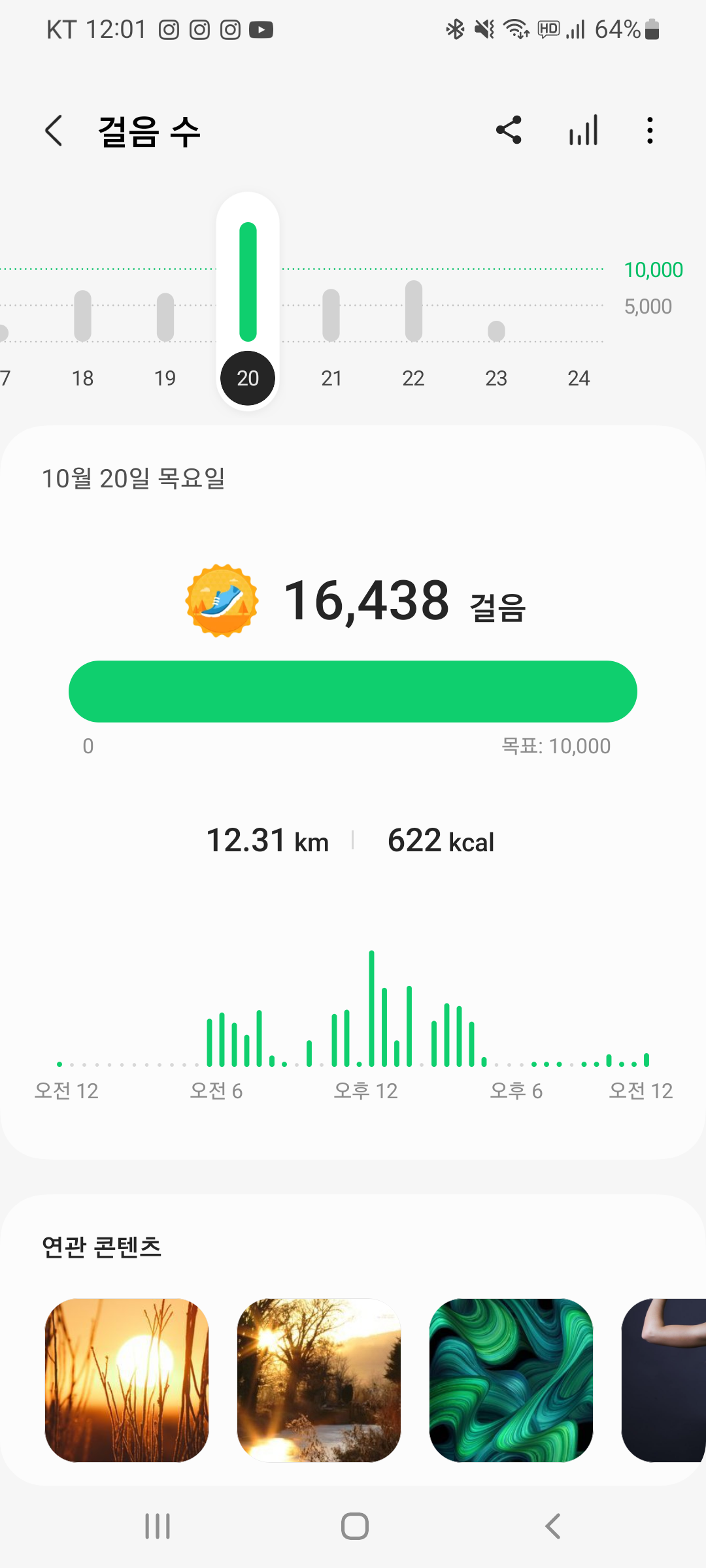Go back from the 걸음 수 screen
Screen dimensions: 706x1568
[x=54, y=131]
